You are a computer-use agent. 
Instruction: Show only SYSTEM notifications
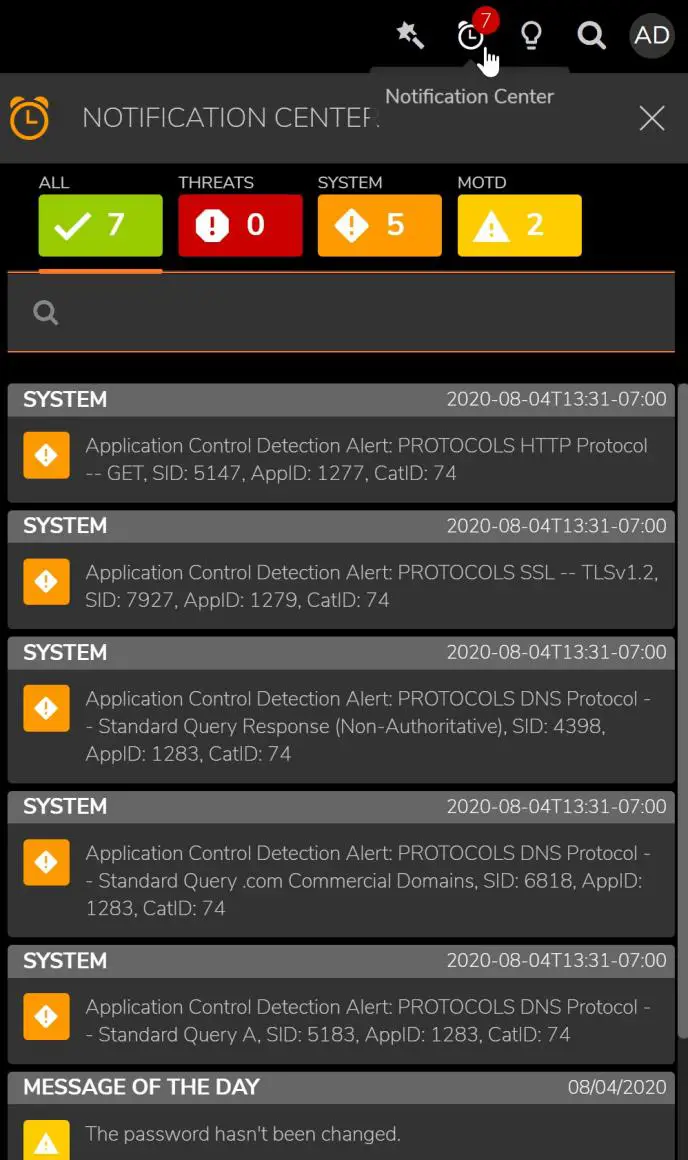379,225
